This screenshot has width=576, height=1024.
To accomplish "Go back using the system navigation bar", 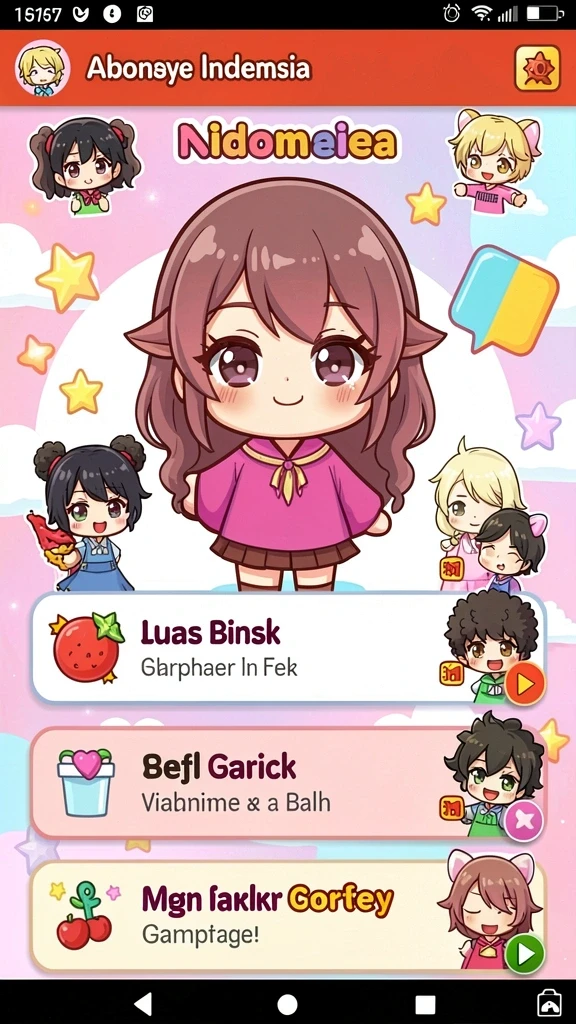I will [x=142, y=1003].
